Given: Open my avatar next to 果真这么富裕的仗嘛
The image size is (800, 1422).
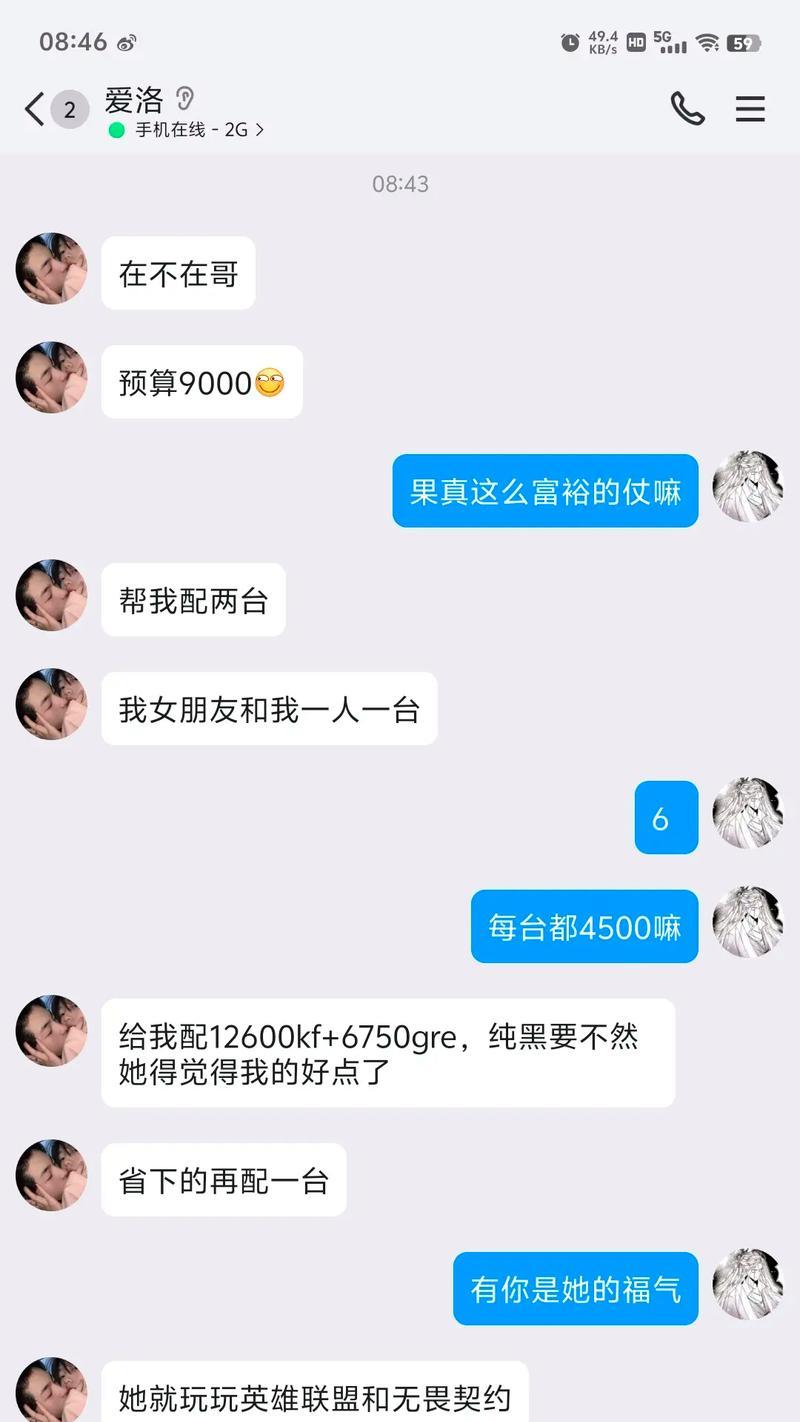Looking at the screenshot, I should [747, 487].
